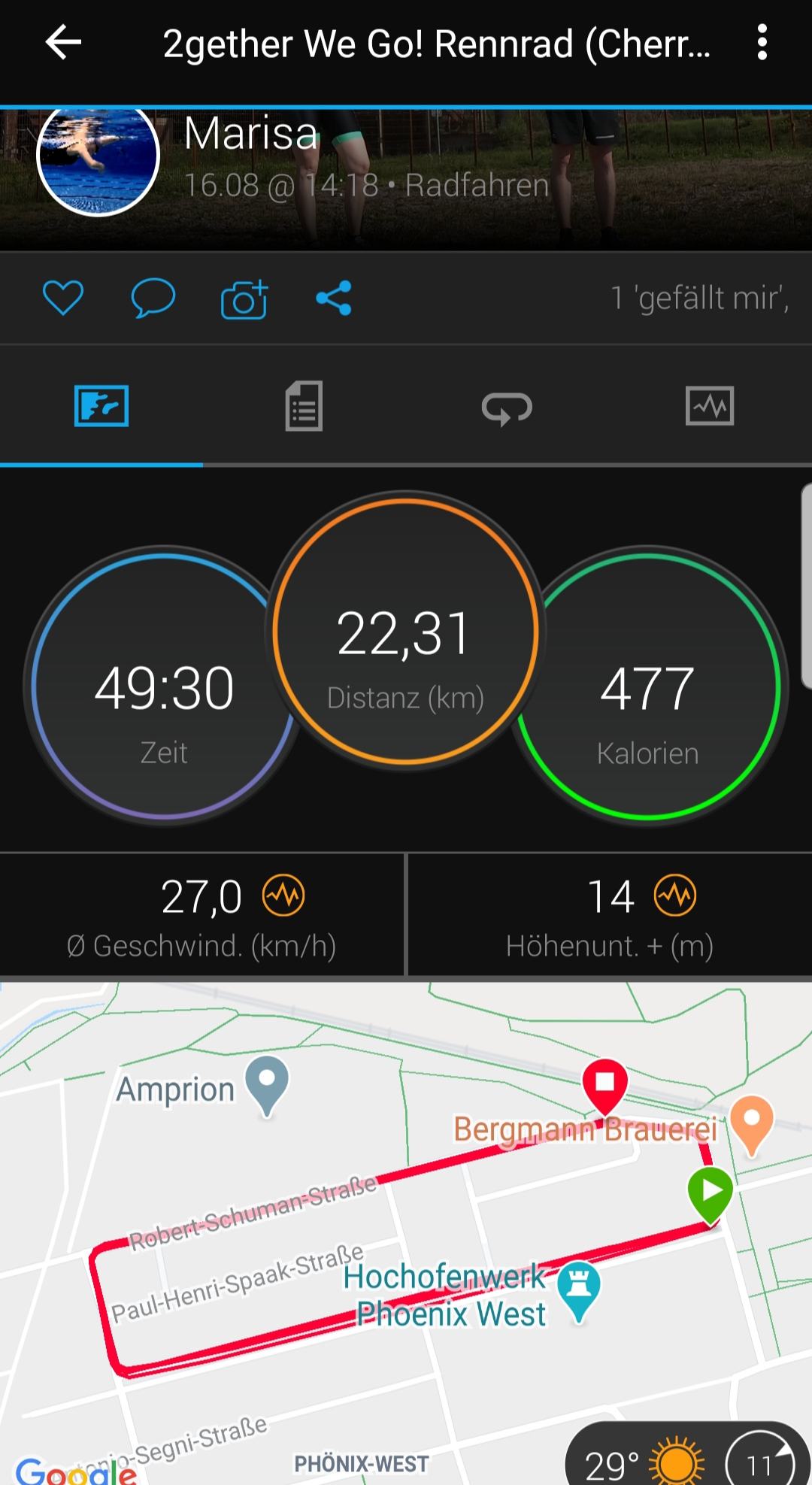This screenshot has width=812, height=1485.
Task: Switch to the charts tab
Action: pos(709,406)
